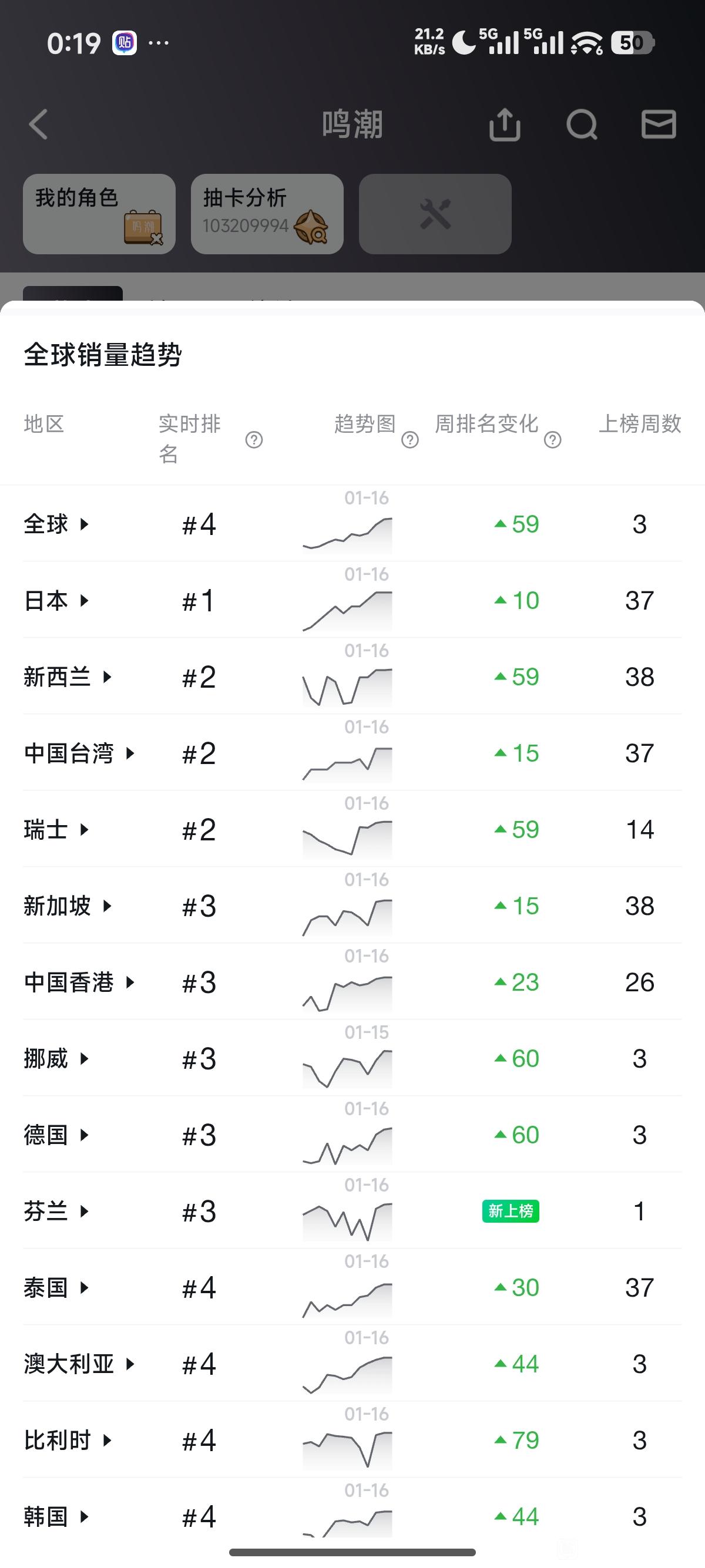Expand the 澳大利亚 region row
This screenshot has height=1568, width=705.
pos(80,1364)
